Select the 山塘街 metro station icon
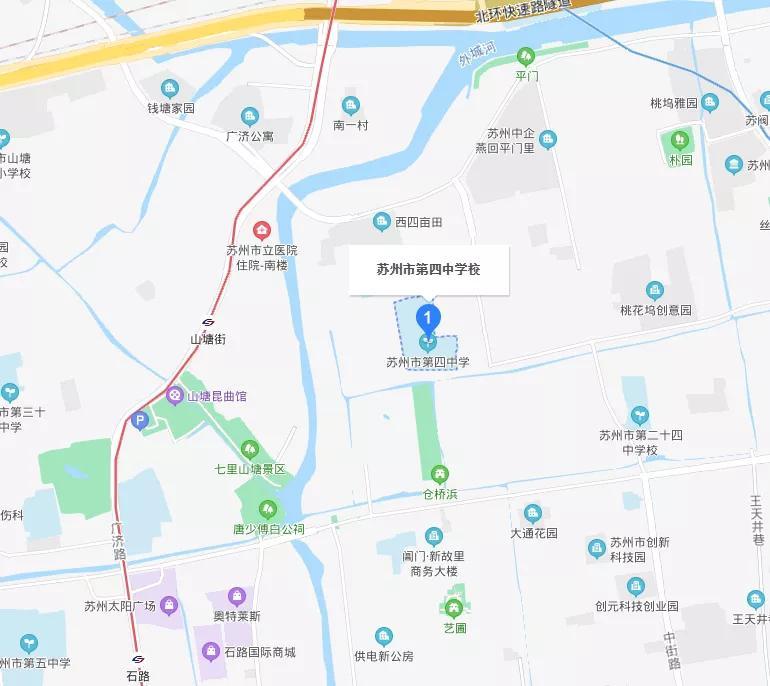770x686 pixels. pyautogui.click(x=208, y=322)
